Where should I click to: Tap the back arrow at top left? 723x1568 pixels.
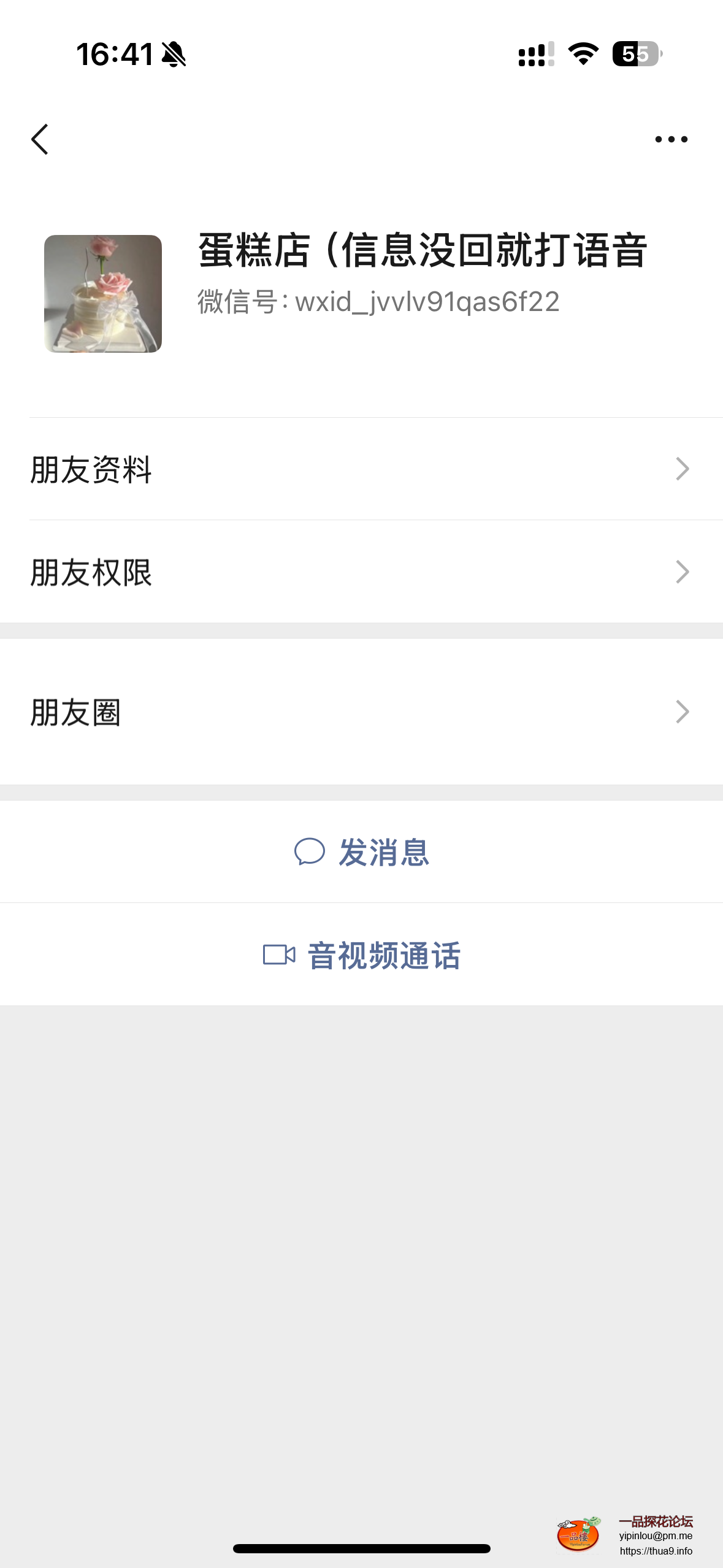40,139
